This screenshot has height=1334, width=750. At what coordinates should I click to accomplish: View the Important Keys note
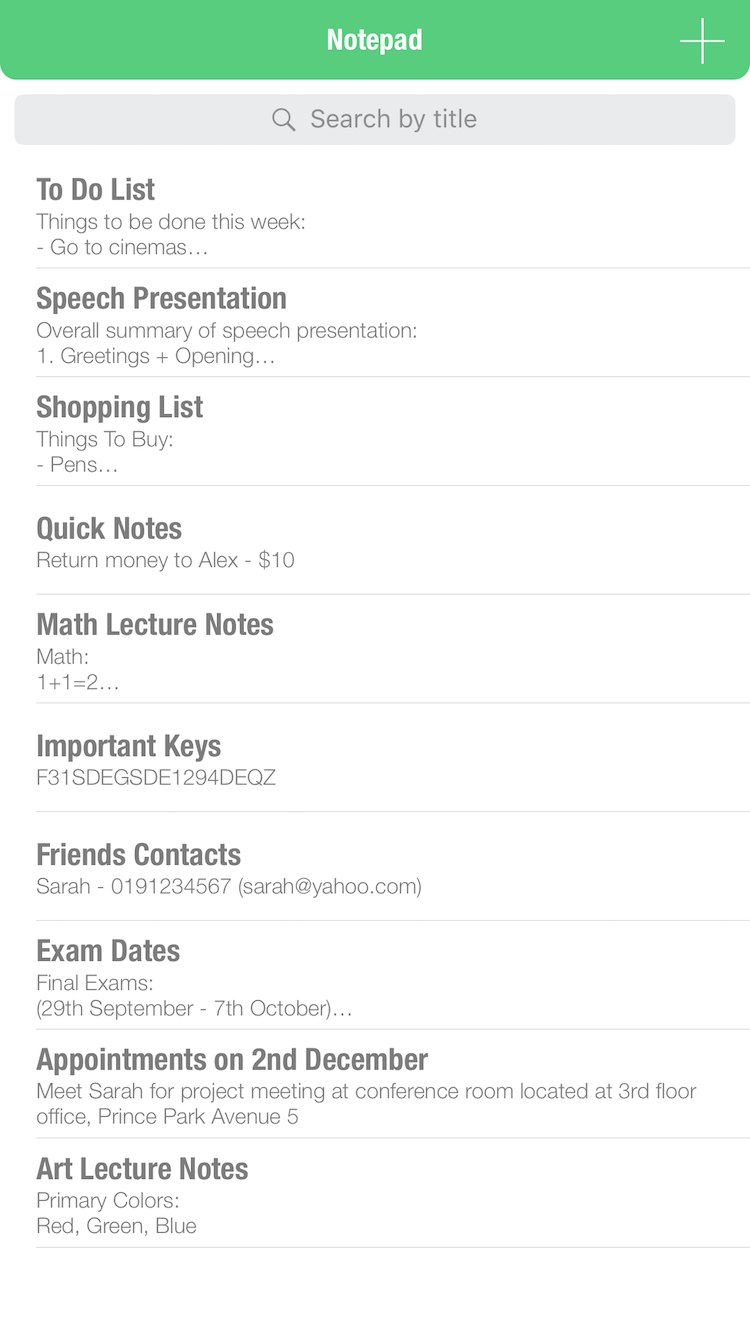point(375,760)
